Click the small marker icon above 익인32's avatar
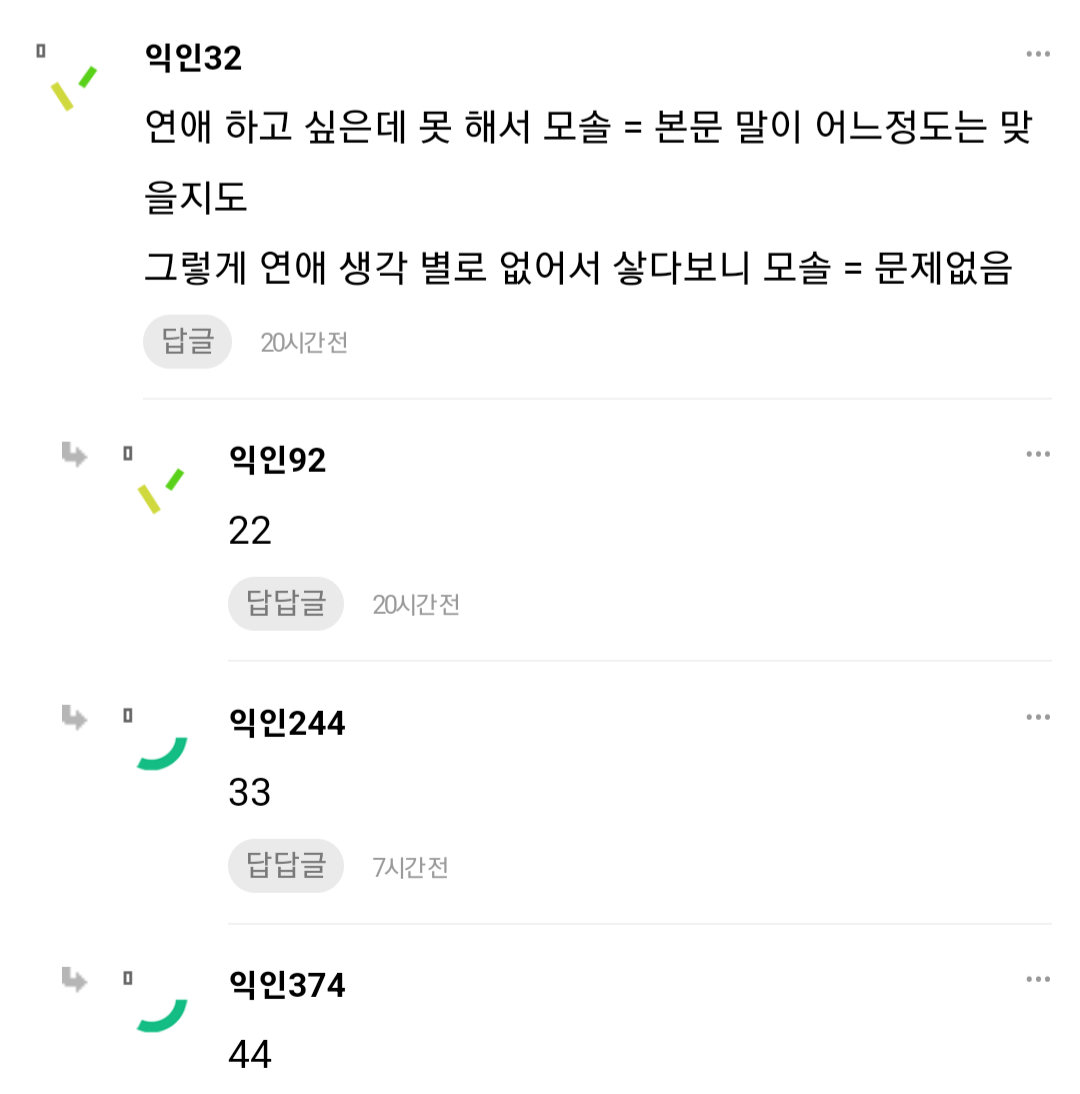 [x=39, y=49]
